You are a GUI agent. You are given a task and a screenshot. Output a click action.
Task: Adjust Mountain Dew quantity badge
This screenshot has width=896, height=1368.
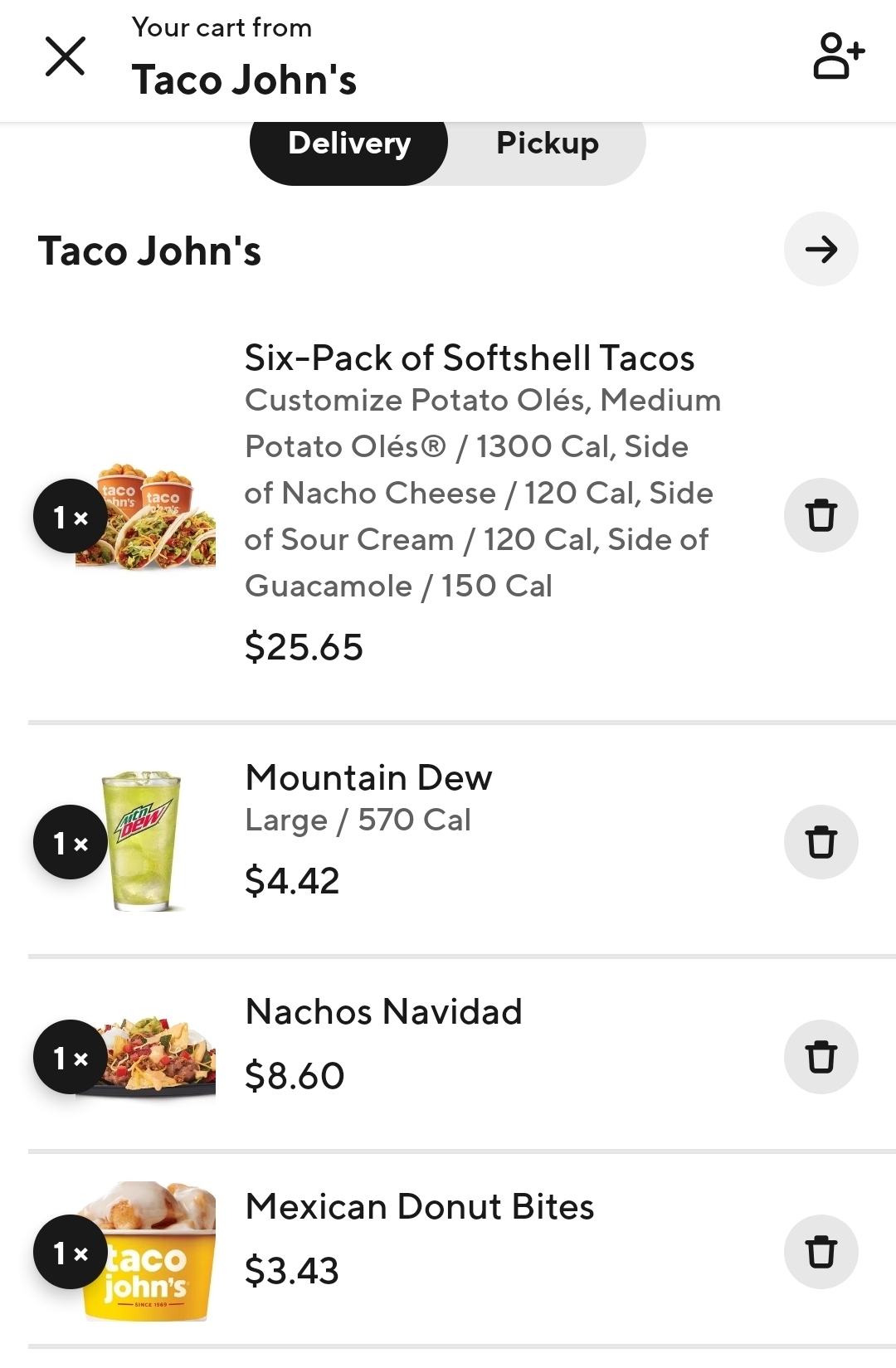tap(71, 842)
